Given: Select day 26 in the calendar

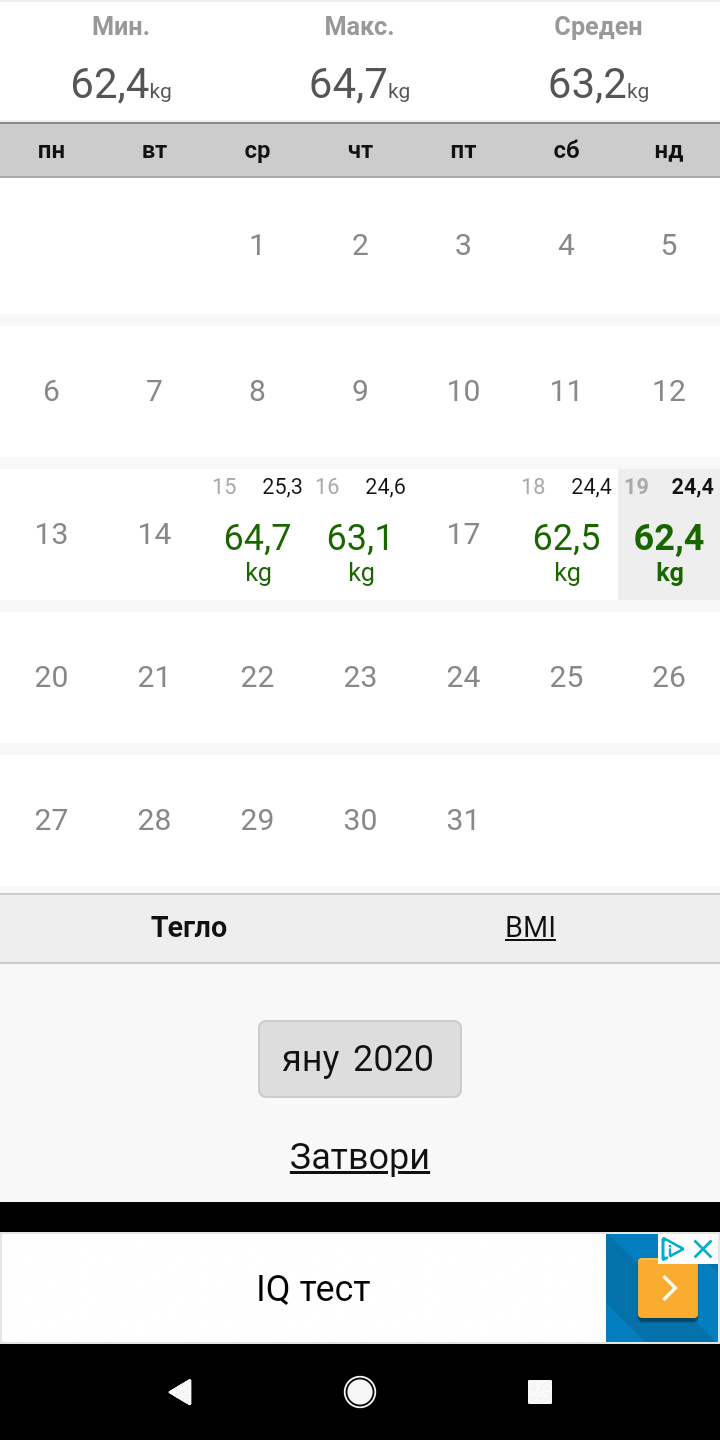Looking at the screenshot, I should point(669,677).
